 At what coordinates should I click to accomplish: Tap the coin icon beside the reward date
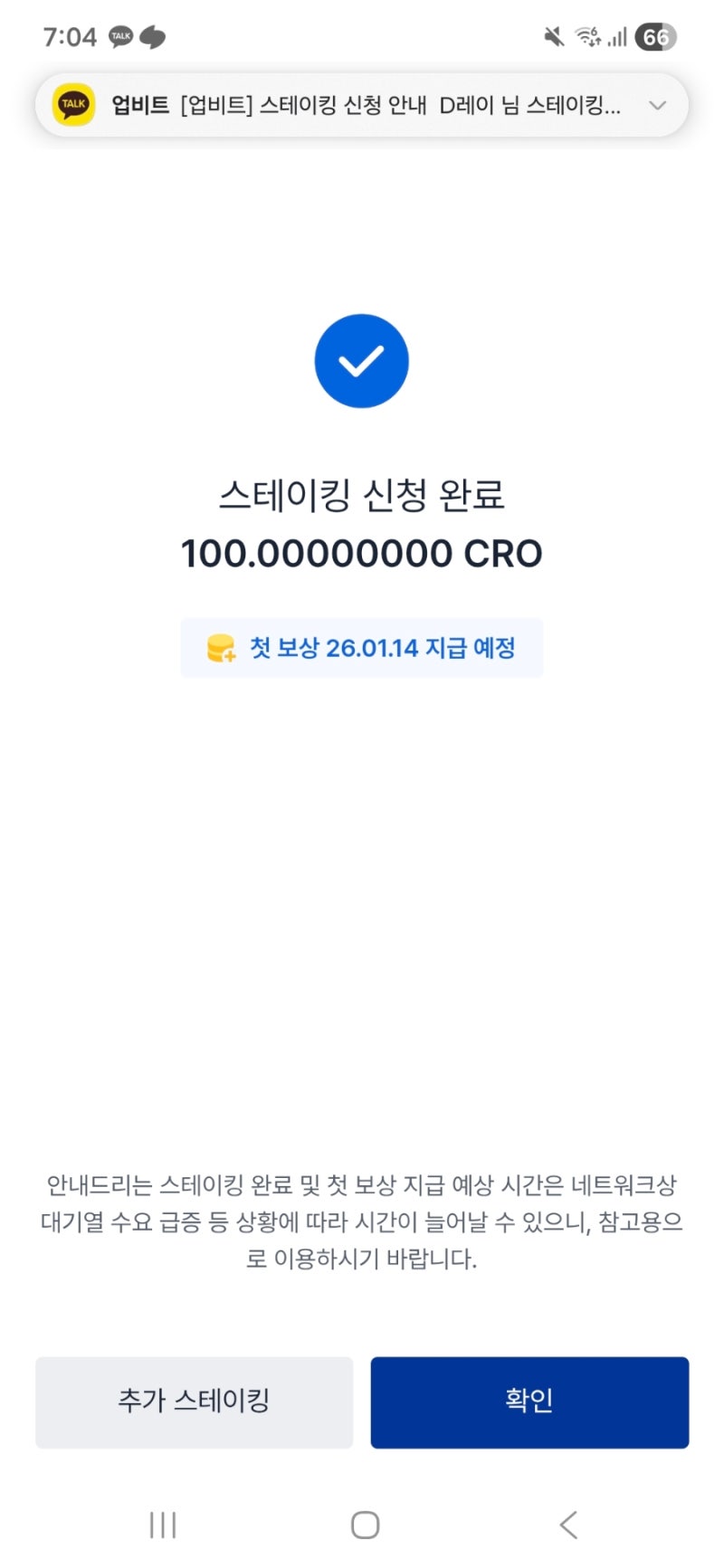click(x=219, y=648)
